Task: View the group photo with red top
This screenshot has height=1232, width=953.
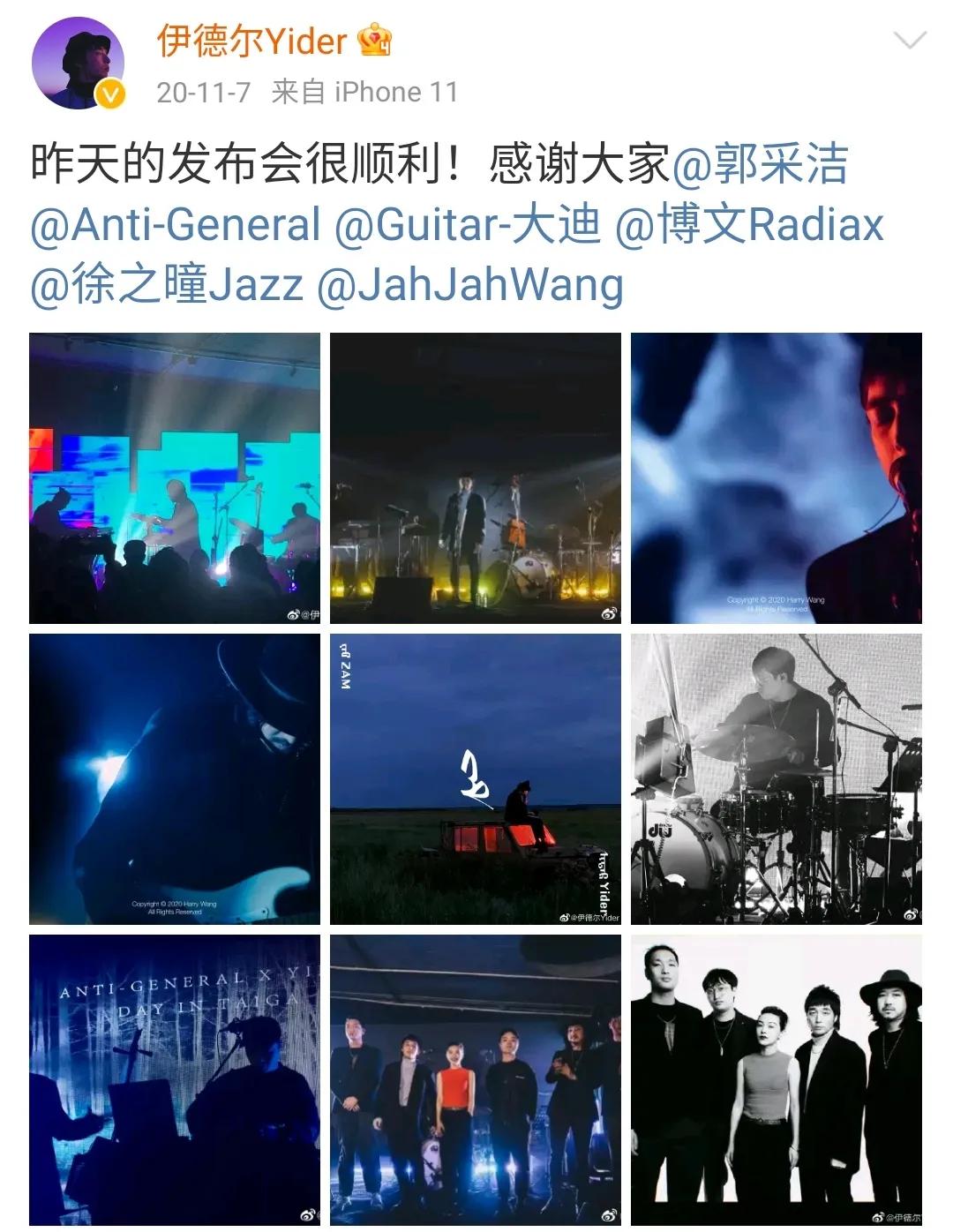Action: [476, 1080]
